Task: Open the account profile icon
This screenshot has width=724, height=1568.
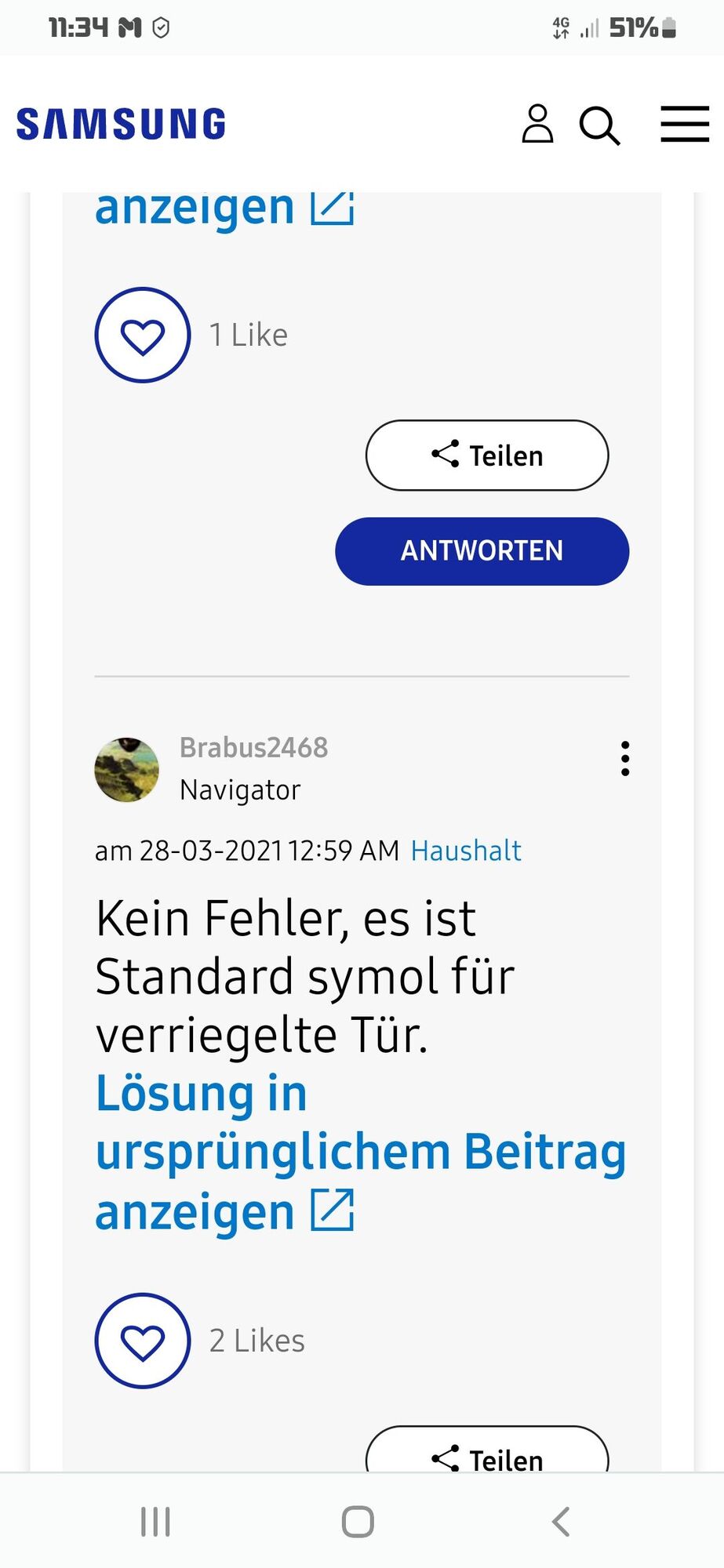Action: click(x=537, y=124)
